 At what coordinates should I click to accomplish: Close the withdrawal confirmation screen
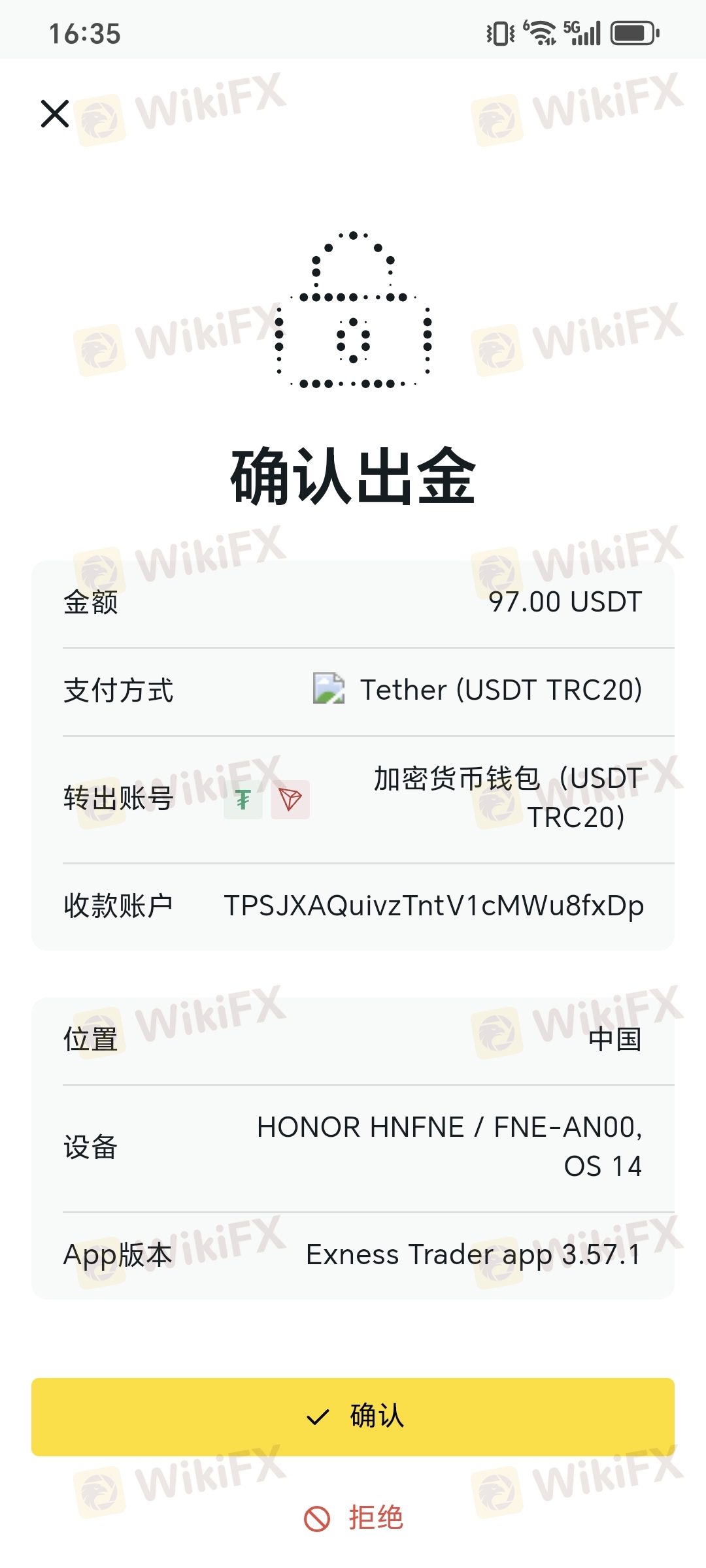coord(55,114)
